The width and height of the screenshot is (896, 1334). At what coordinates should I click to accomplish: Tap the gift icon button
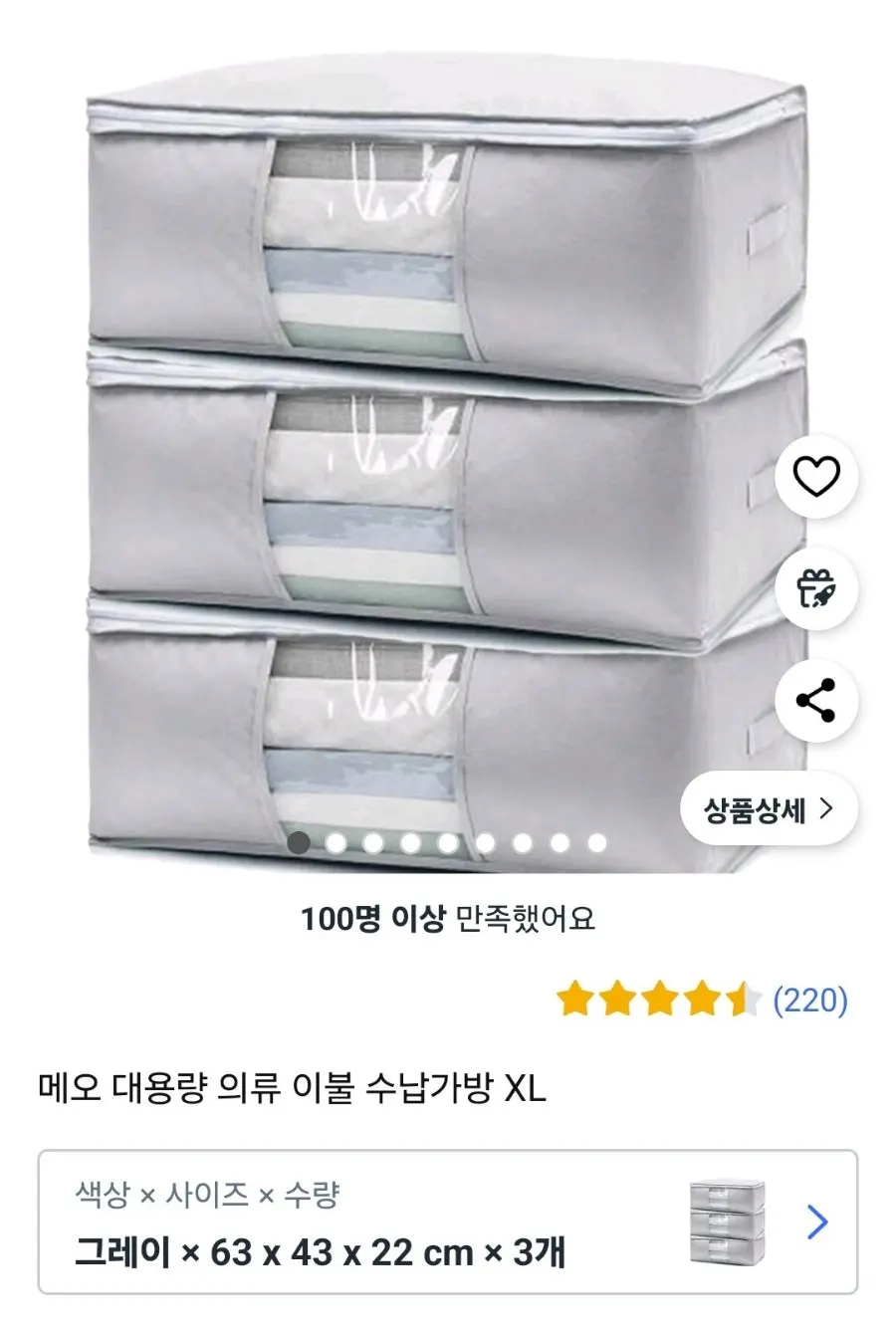click(816, 589)
